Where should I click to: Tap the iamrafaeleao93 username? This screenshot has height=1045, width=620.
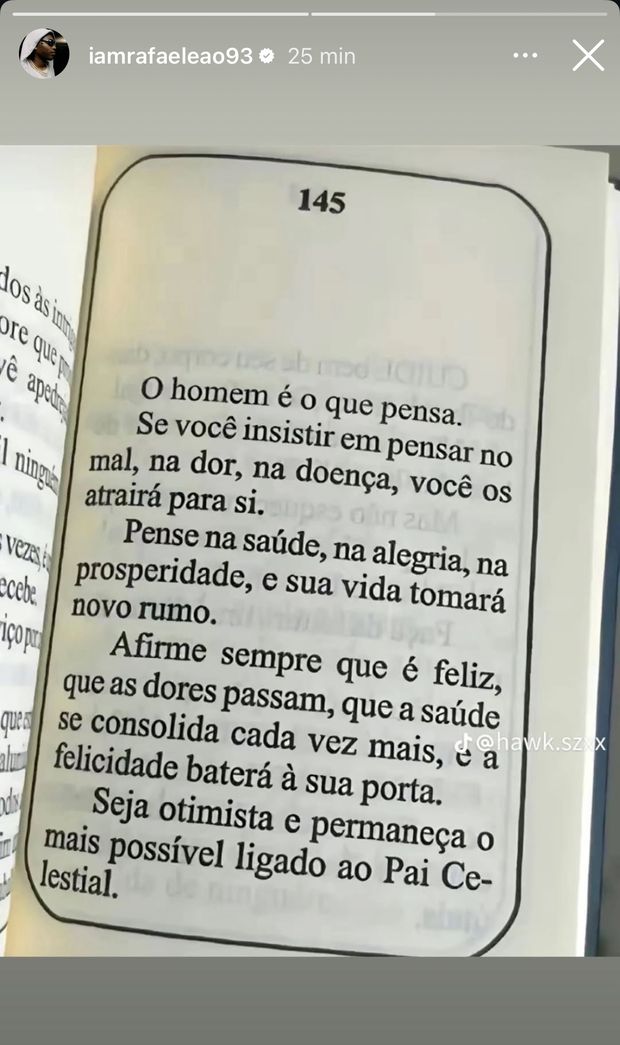coord(170,56)
